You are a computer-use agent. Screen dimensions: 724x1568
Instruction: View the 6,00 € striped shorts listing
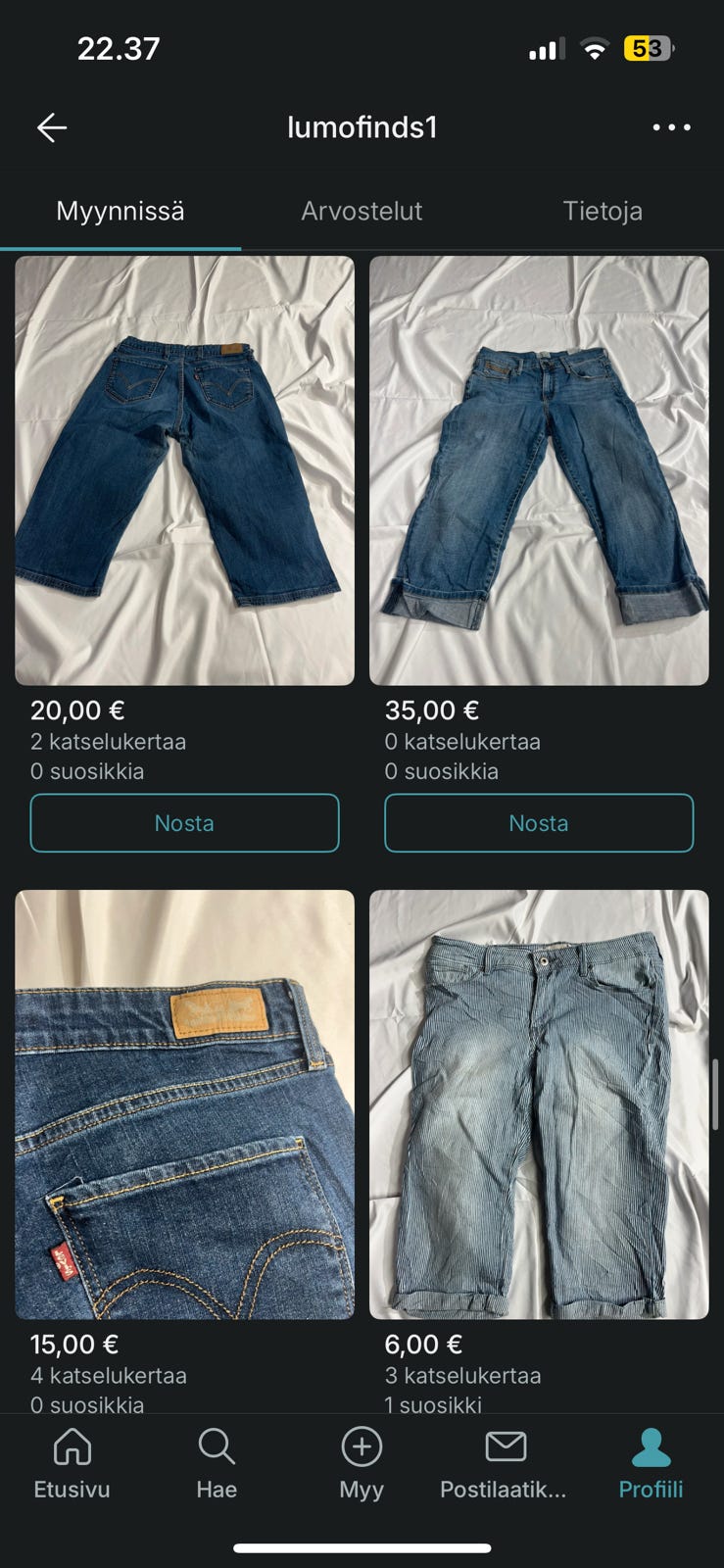click(539, 1103)
